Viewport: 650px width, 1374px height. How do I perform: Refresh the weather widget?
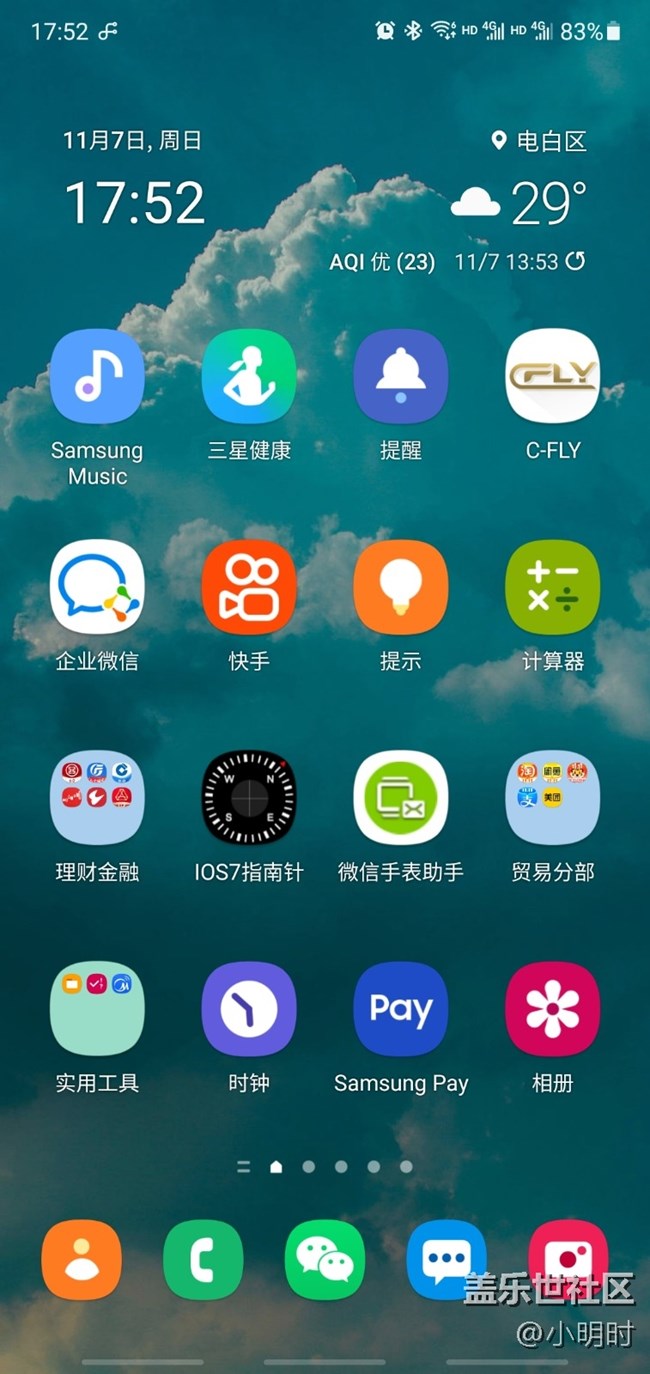click(575, 262)
